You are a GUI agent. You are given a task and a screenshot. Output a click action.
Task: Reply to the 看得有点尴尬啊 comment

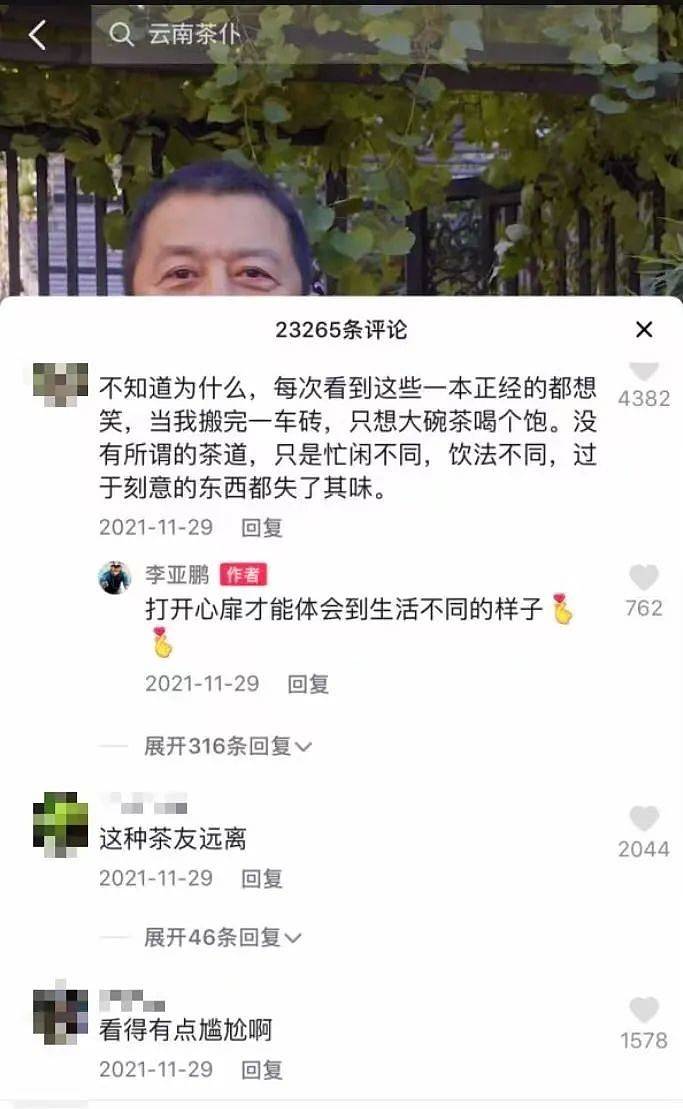tap(262, 1069)
